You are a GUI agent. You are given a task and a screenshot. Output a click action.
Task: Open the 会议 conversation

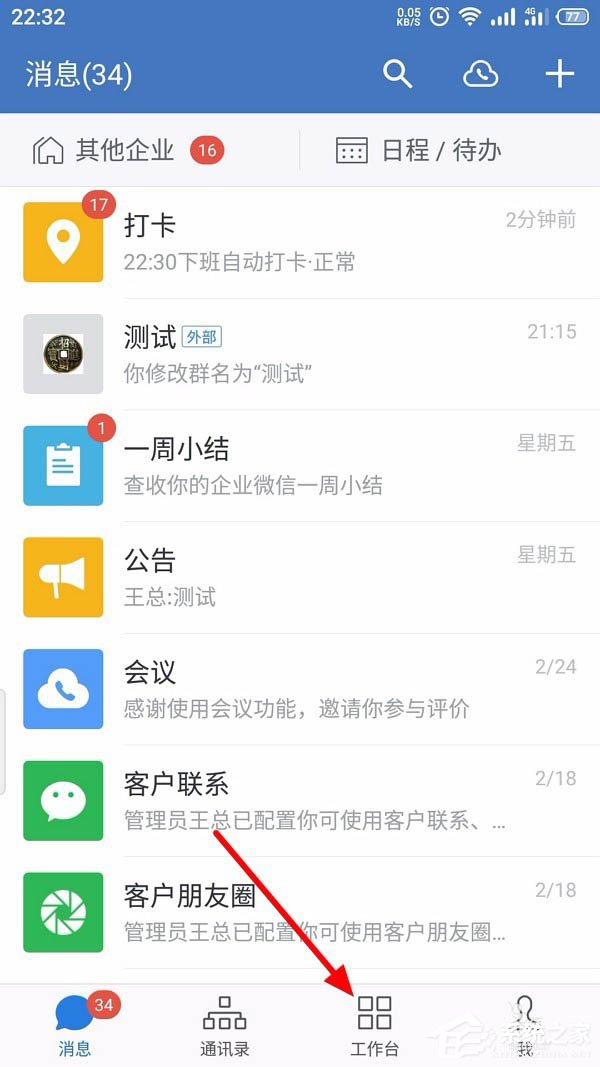300,690
